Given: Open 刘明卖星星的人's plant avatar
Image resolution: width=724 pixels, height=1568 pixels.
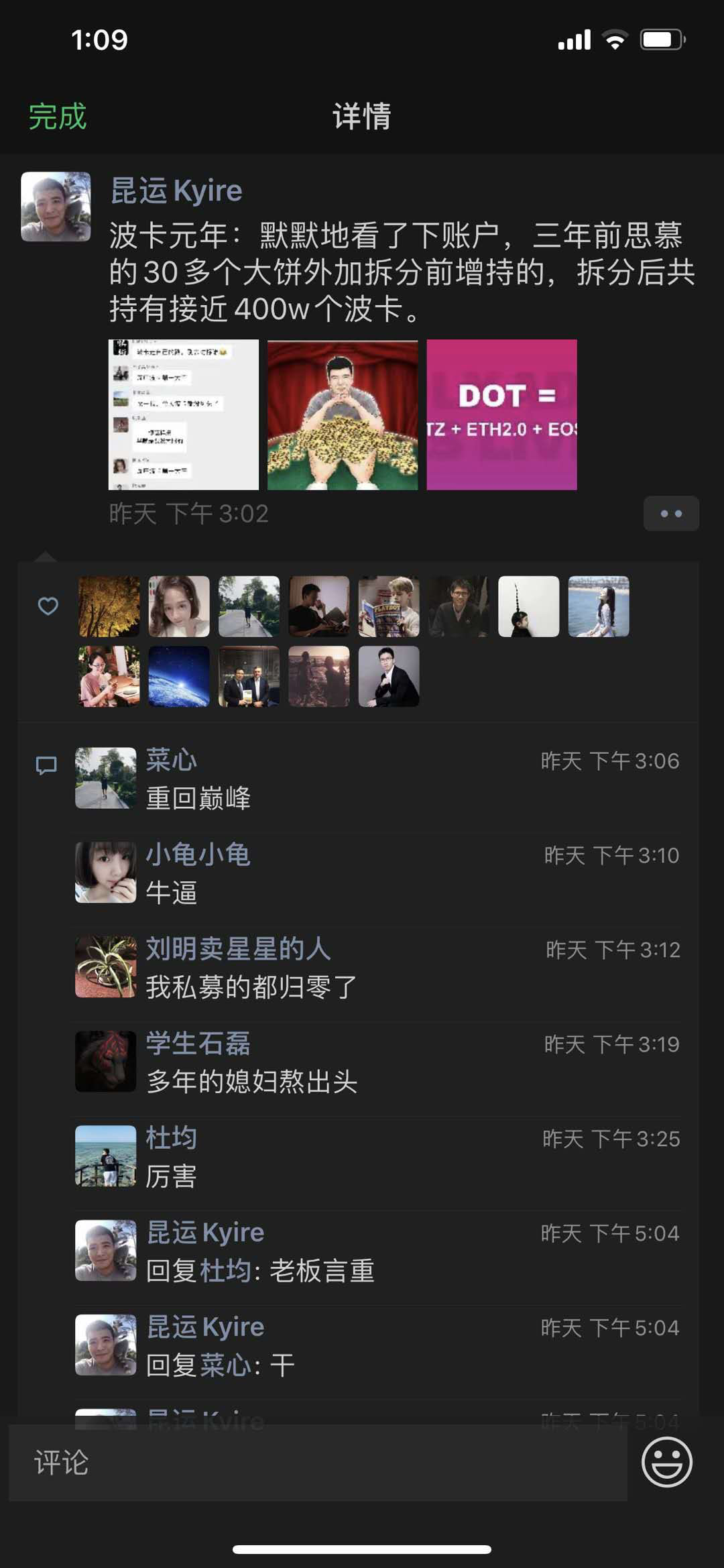Looking at the screenshot, I should (105, 966).
